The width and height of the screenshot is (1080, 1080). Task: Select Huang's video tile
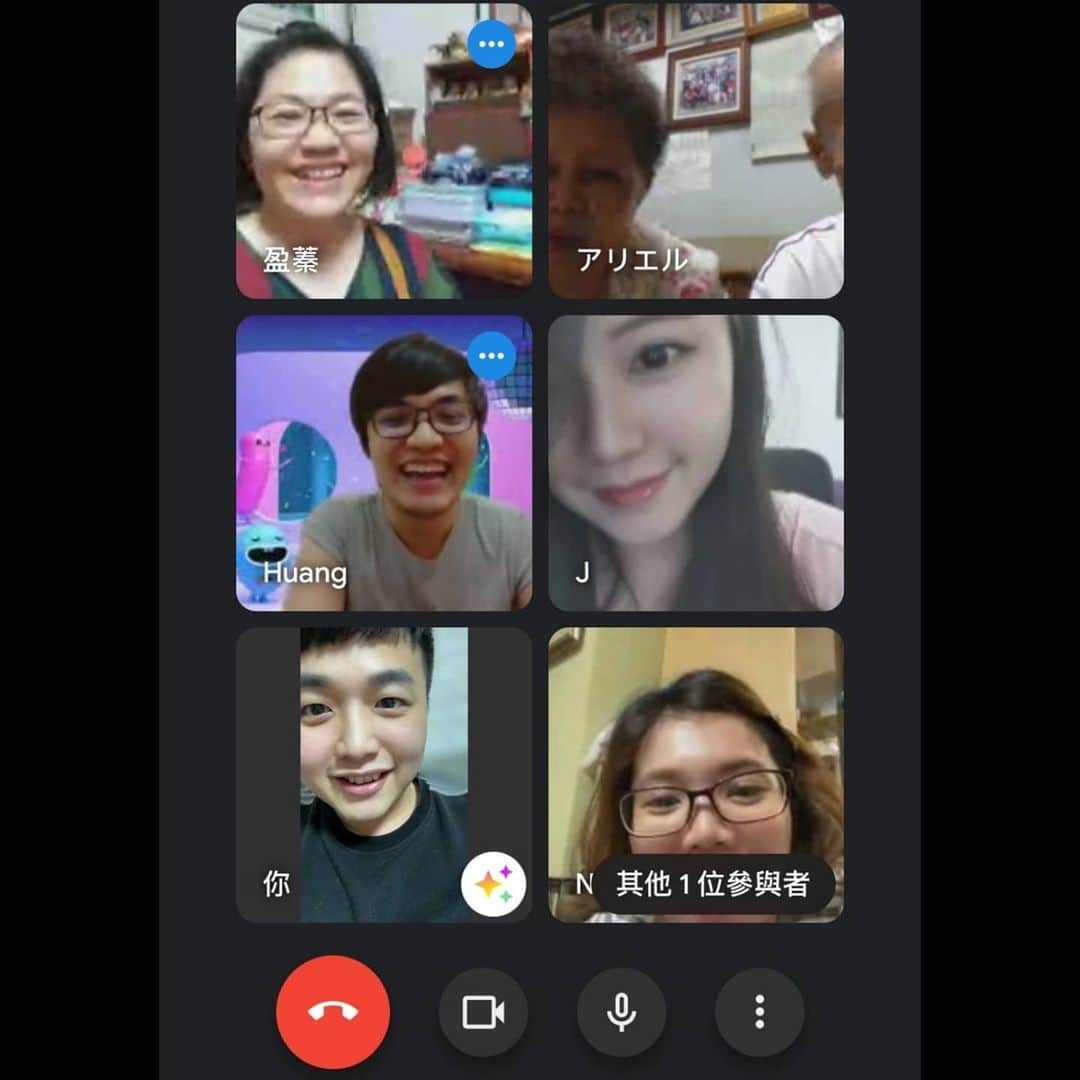(383, 463)
